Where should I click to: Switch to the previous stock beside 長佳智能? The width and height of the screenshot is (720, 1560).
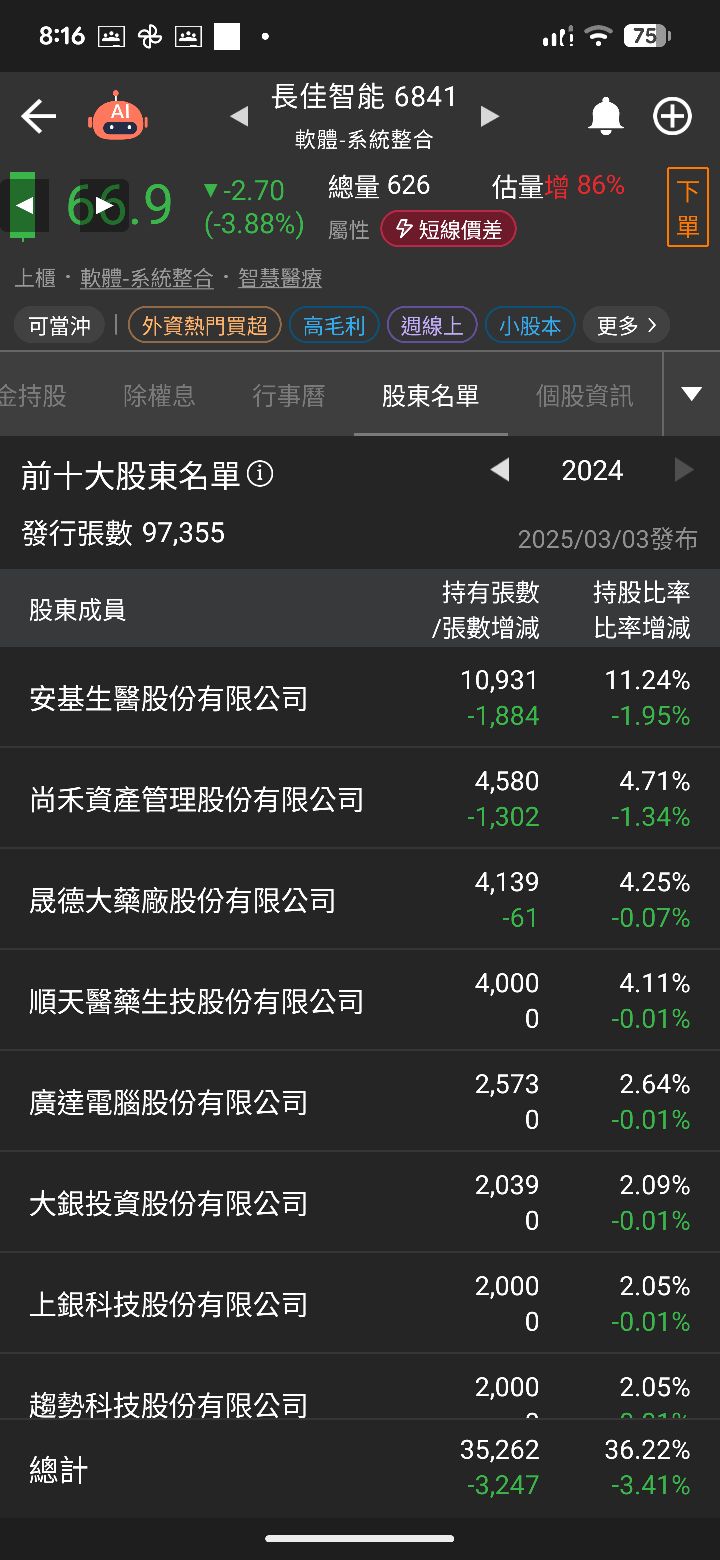[x=239, y=117]
